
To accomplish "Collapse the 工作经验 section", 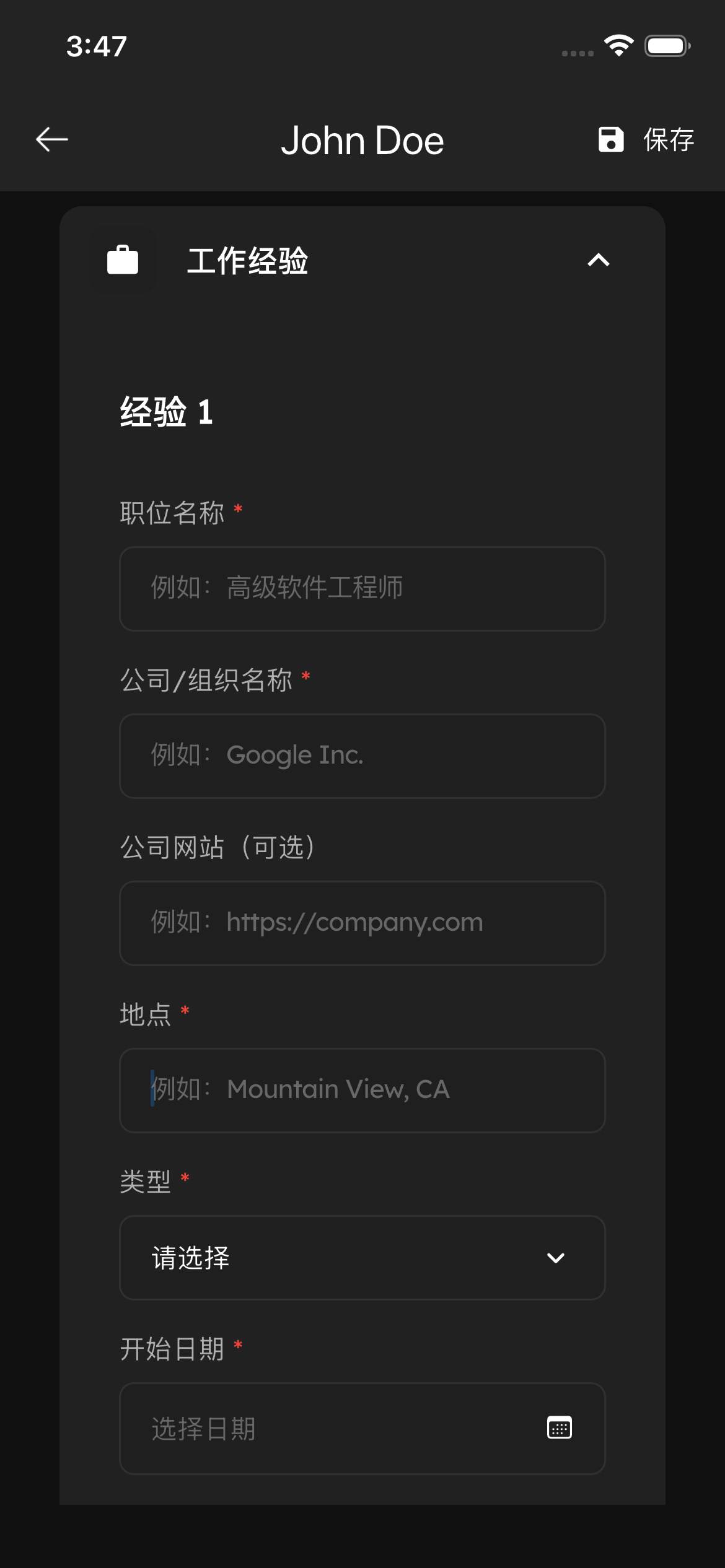I will (598, 260).
